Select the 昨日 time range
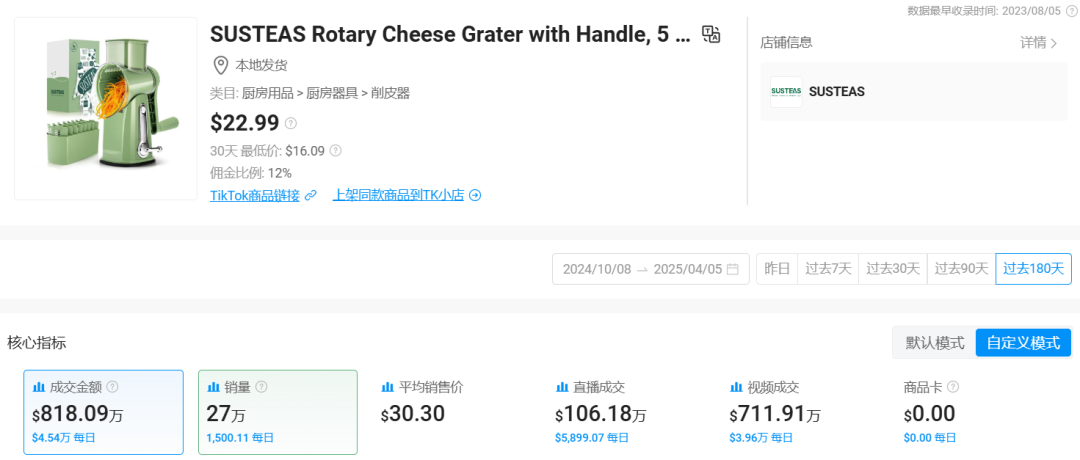 point(777,269)
